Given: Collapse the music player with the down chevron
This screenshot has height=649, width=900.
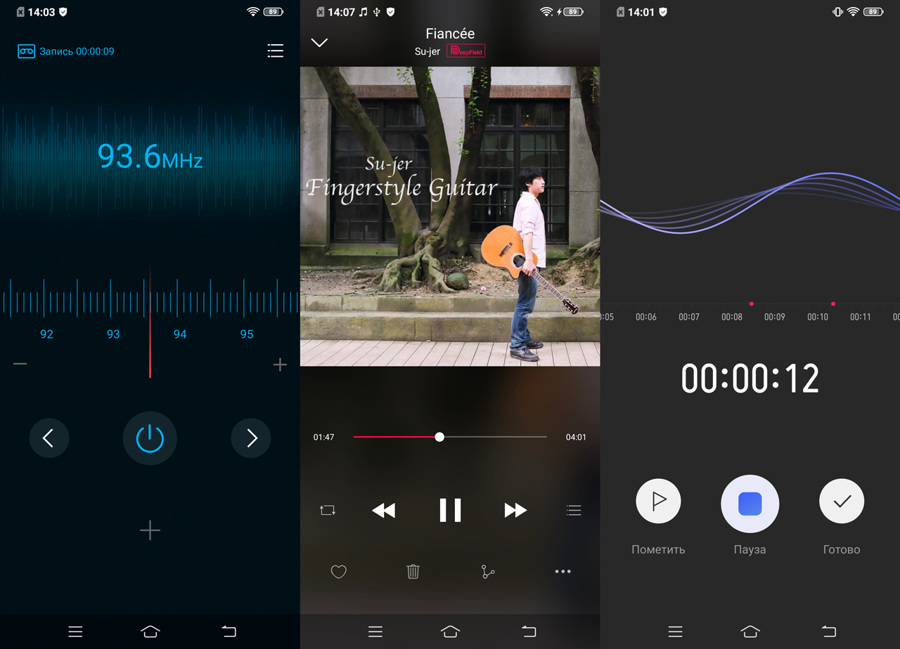Looking at the screenshot, I should 319,42.
